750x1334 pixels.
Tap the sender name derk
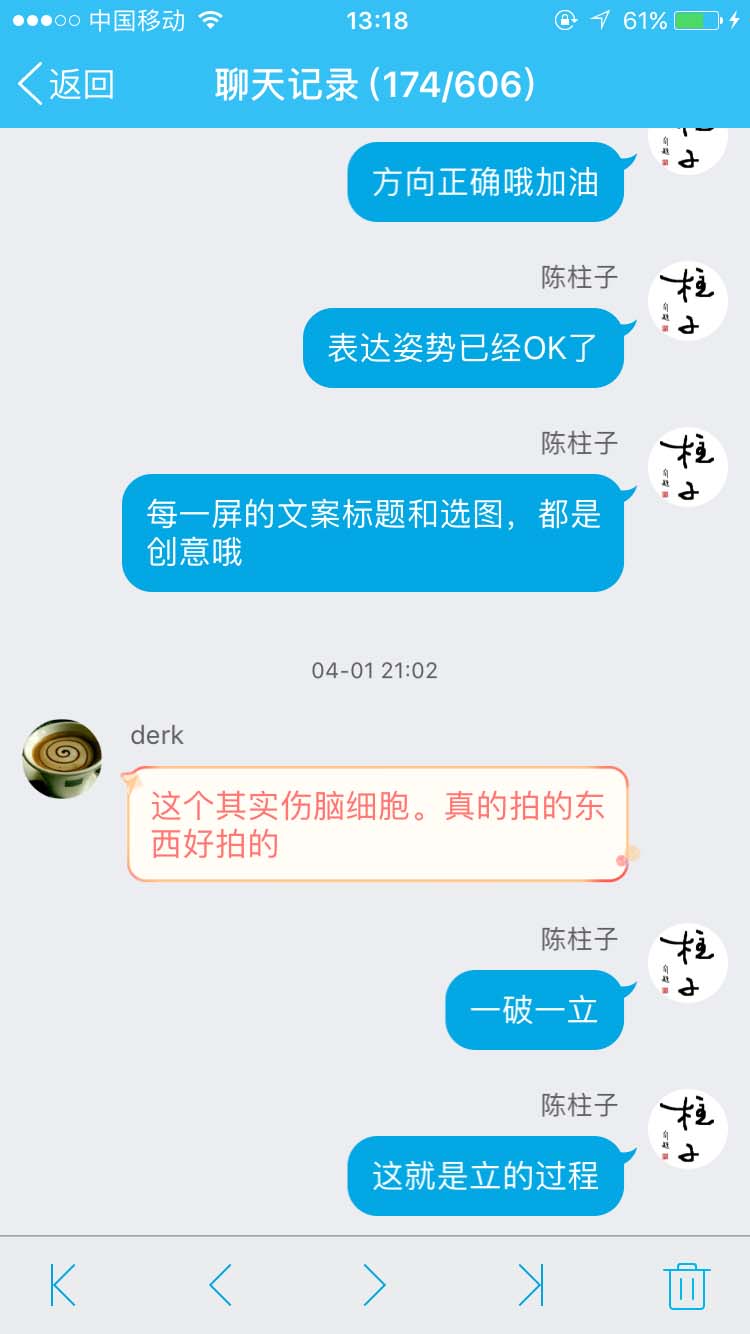pyautogui.click(x=155, y=736)
